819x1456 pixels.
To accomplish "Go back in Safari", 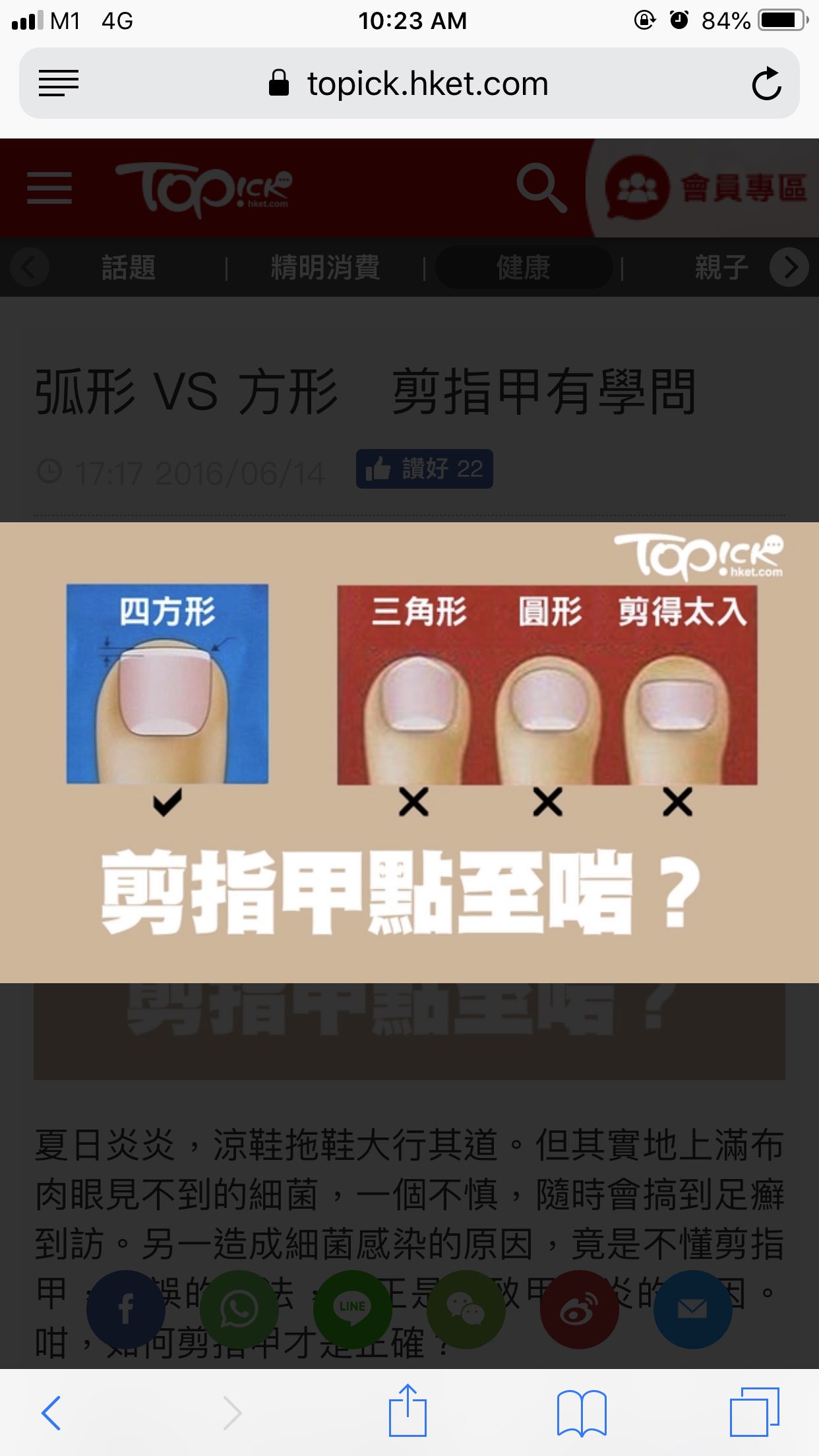I will pyautogui.click(x=51, y=1412).
